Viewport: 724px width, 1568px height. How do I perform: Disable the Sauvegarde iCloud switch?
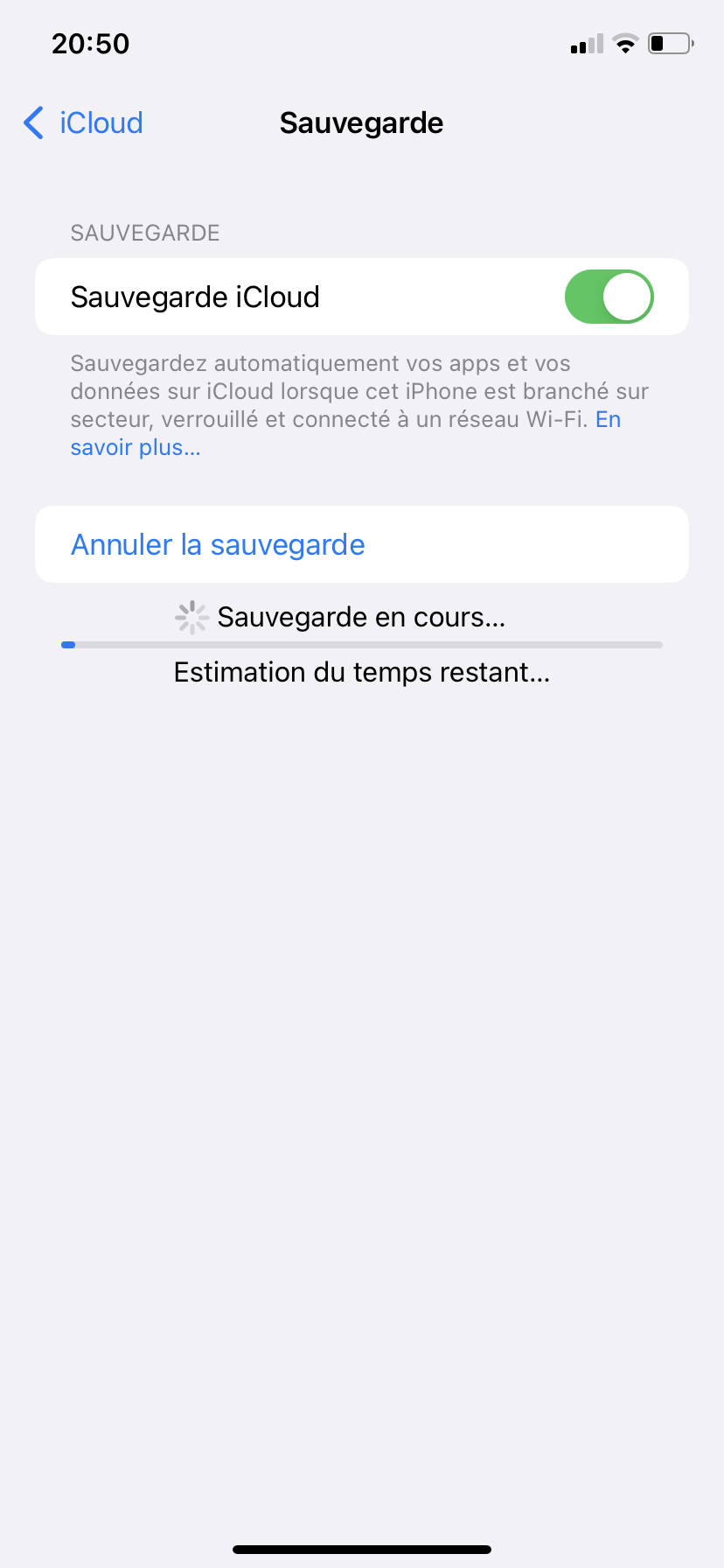pos(609,297)
